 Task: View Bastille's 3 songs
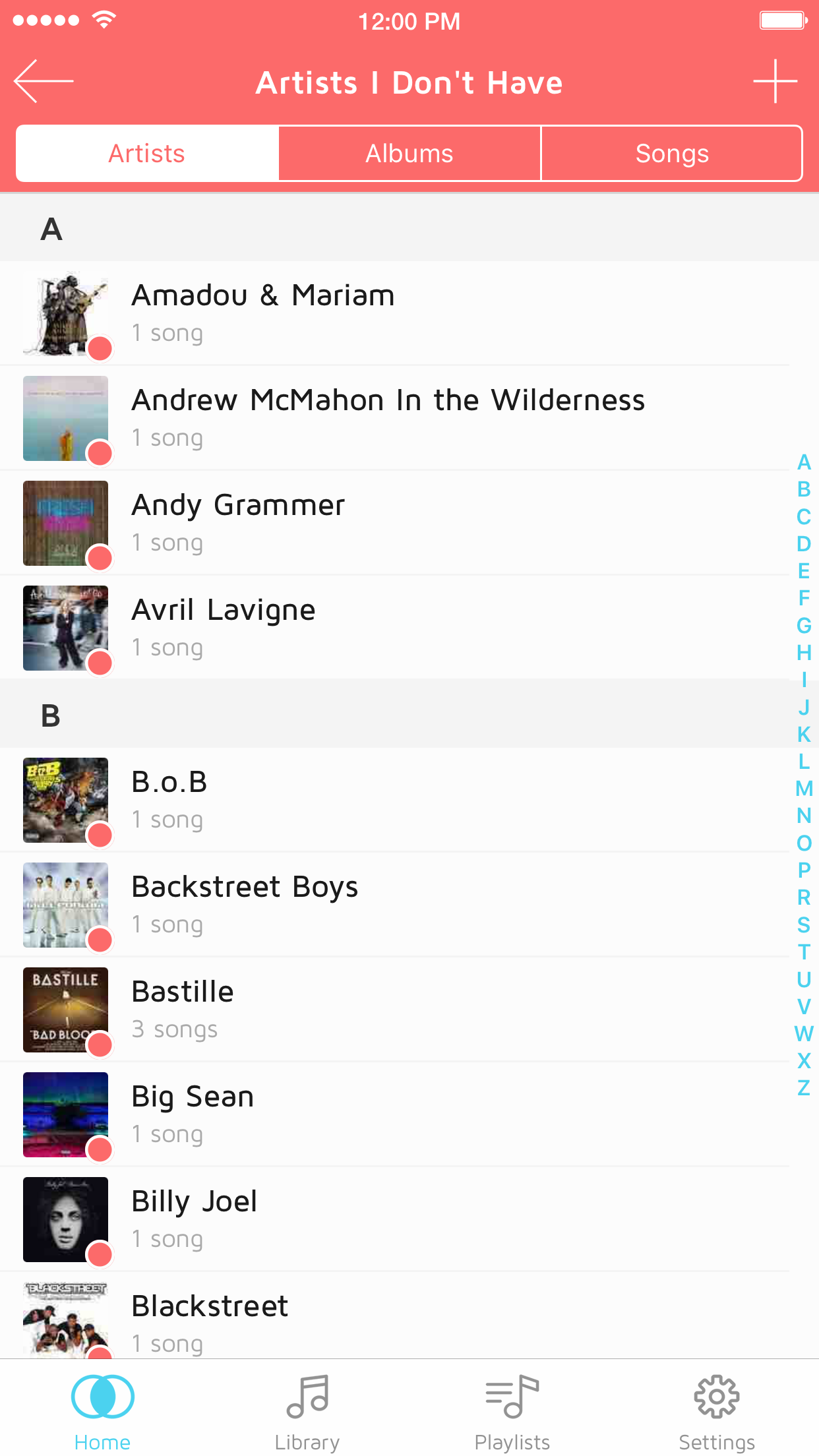point(396,1010)
